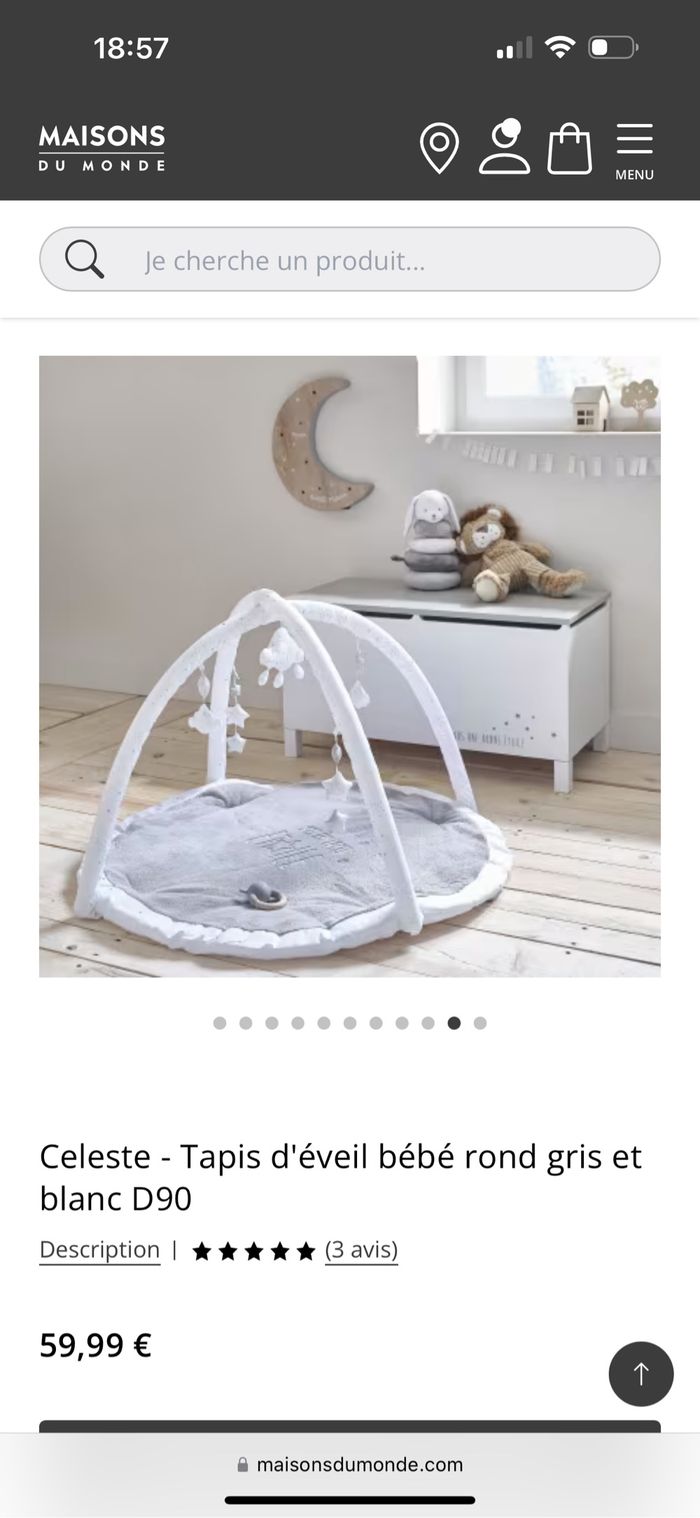Open the (3 avis) reviews link
The width and height of the screenshot is (700, 1518).
[361, 1250]
